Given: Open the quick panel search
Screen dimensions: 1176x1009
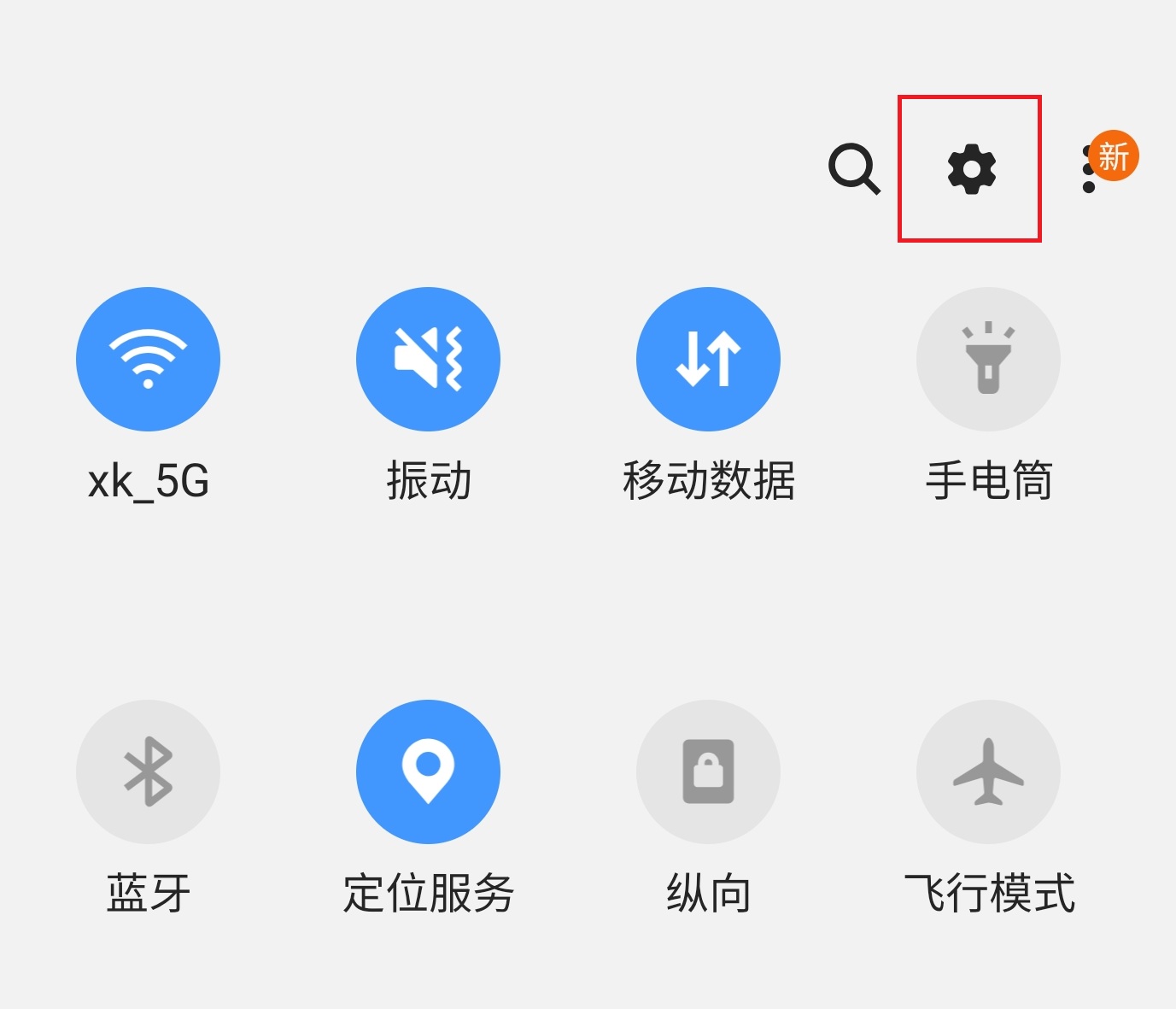Looking at the screenshot, I should coord(853,169).
